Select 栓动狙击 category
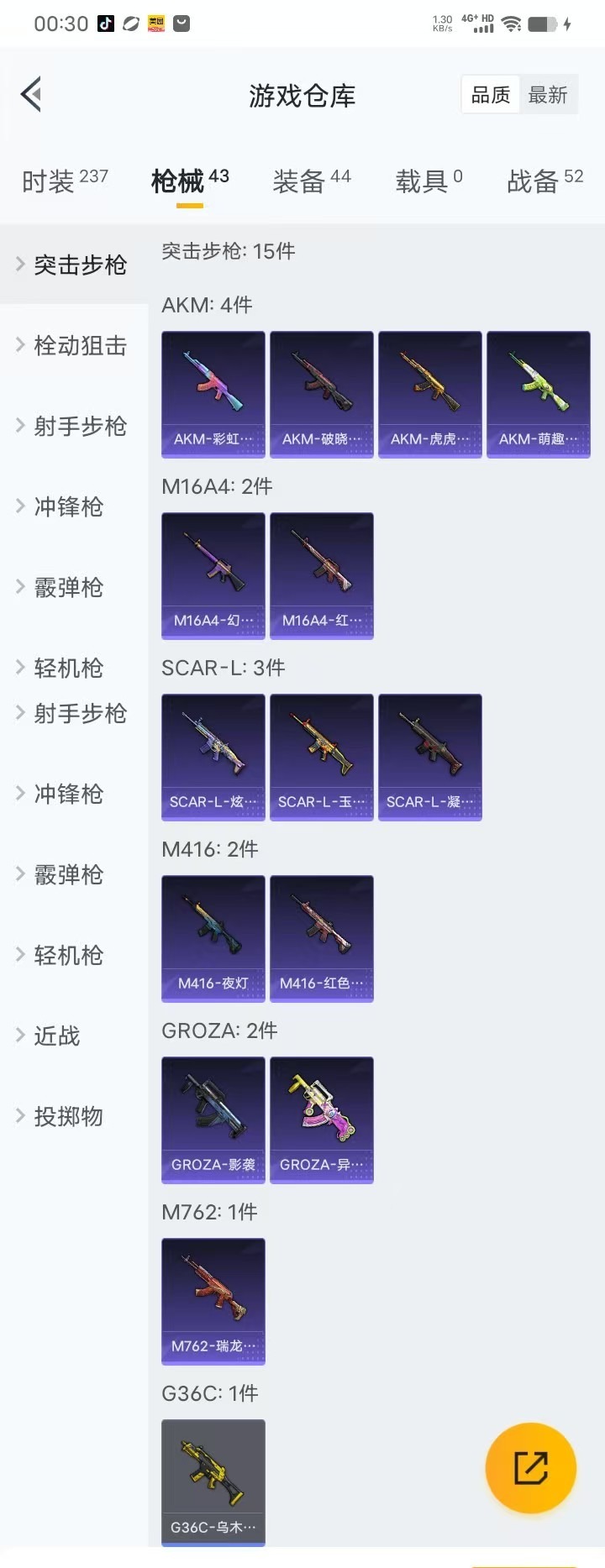The width and height of the screenshot is (605, 1568). [x=80, y=345]
